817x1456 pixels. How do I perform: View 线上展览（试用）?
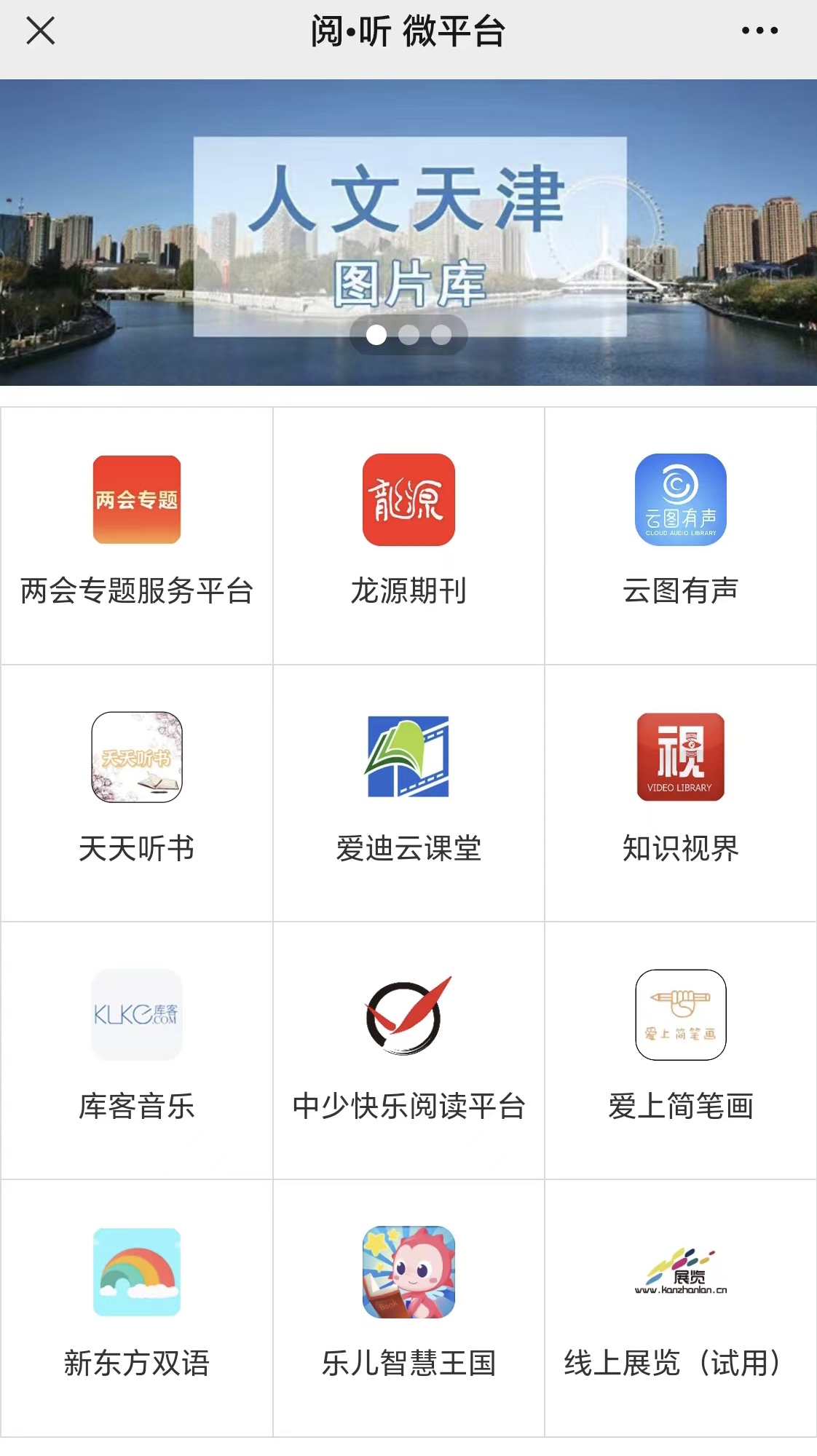click(680, 1307)
